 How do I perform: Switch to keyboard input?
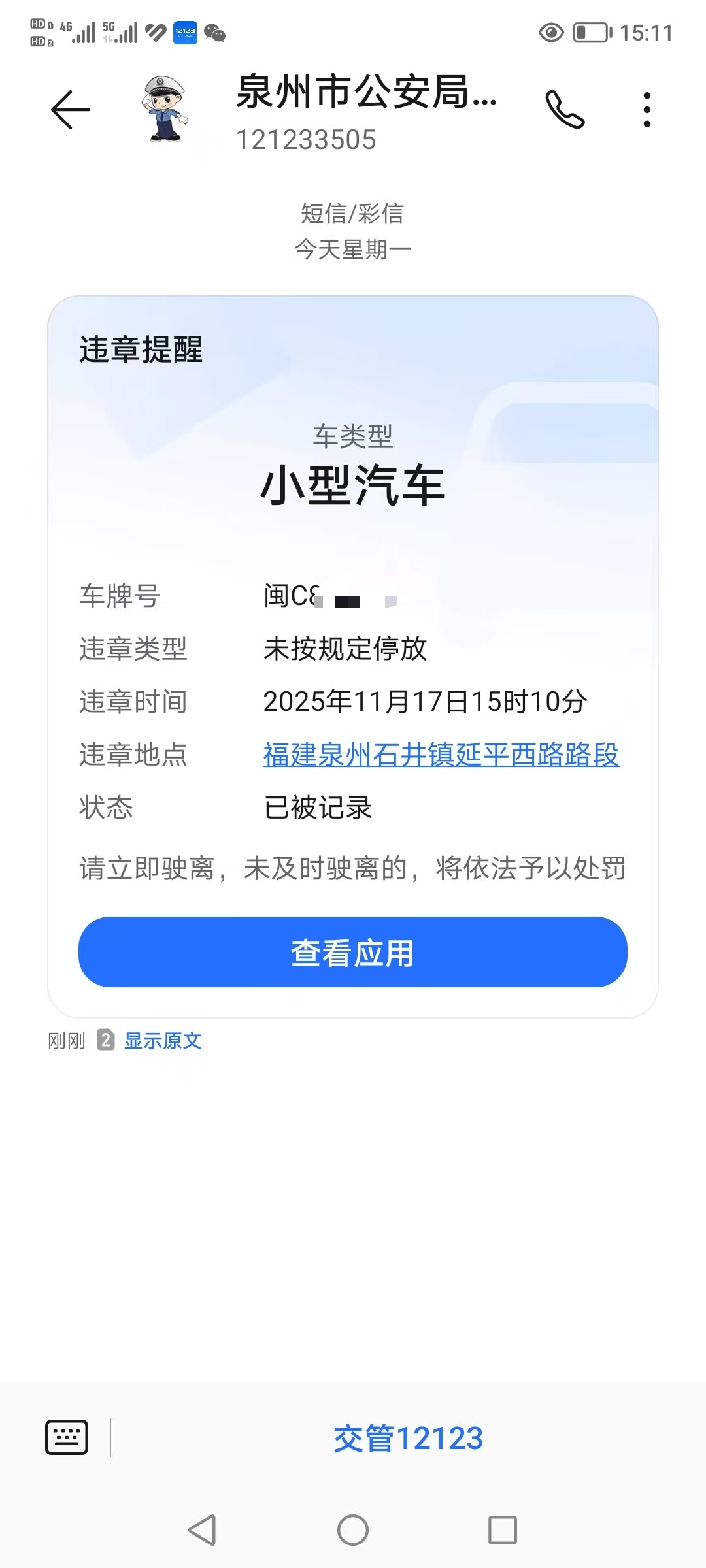pyautogui.click(x=67, y=1437)
